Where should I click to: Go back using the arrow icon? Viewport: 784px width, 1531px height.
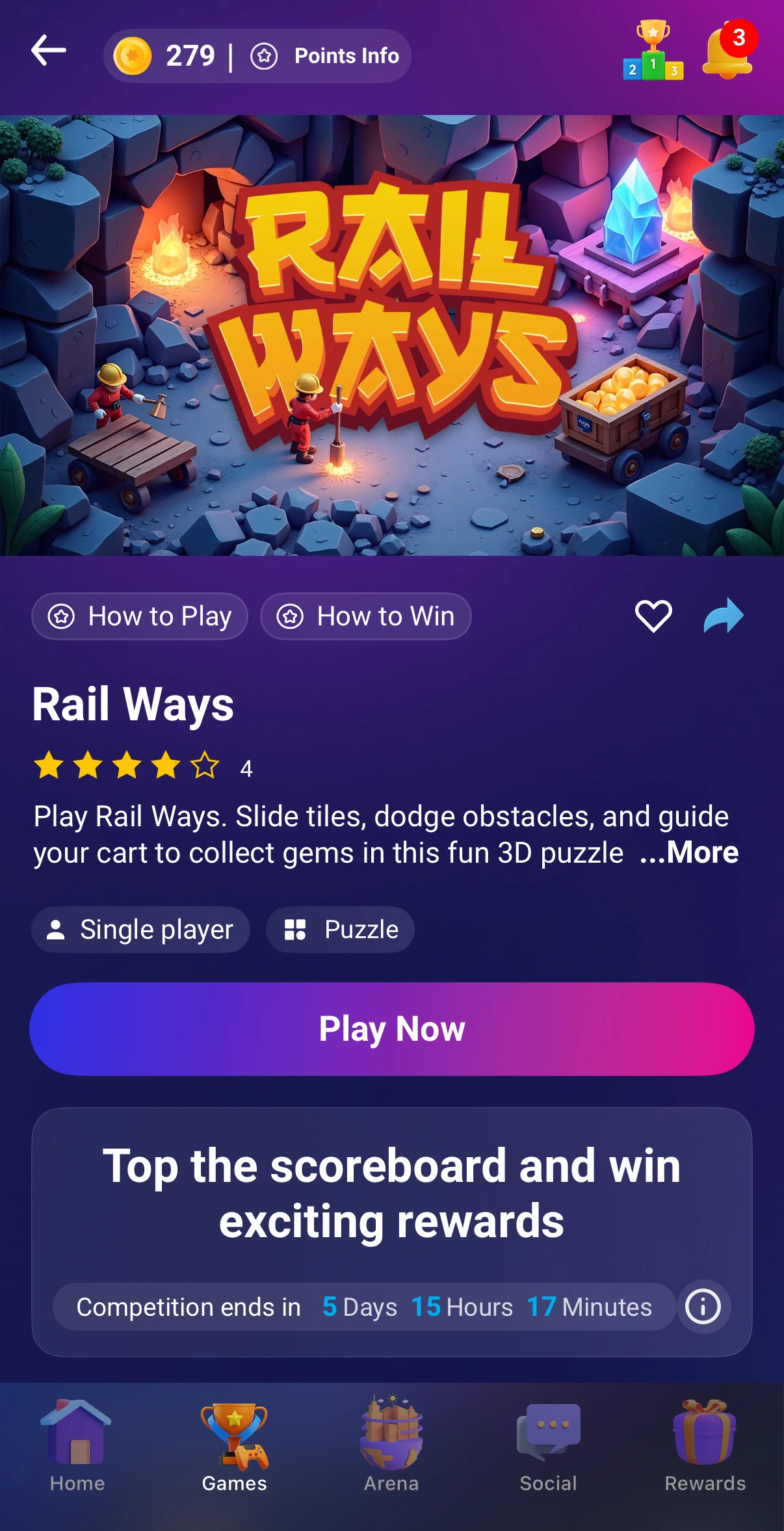[x=49, y=51]
